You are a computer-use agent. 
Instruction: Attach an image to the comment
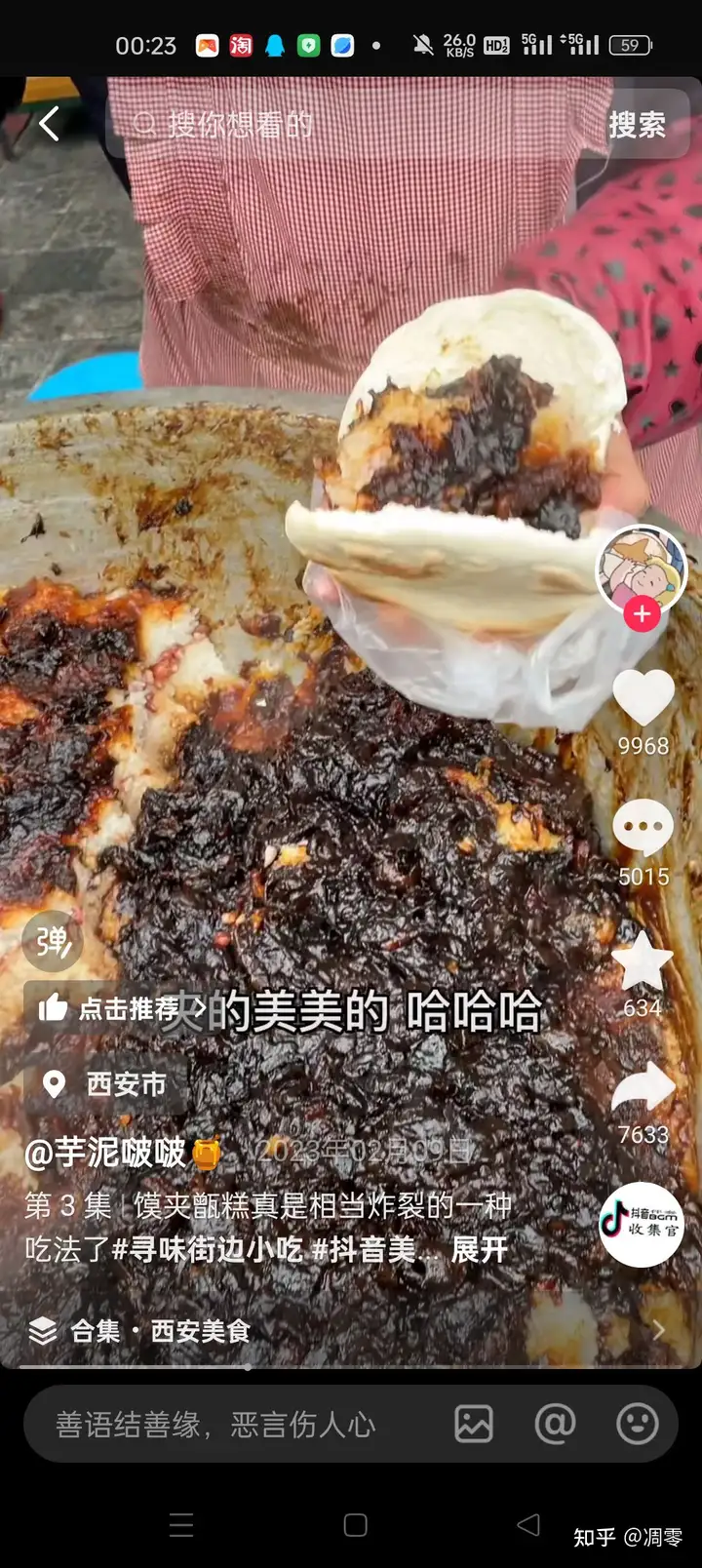click(474, 1425)
